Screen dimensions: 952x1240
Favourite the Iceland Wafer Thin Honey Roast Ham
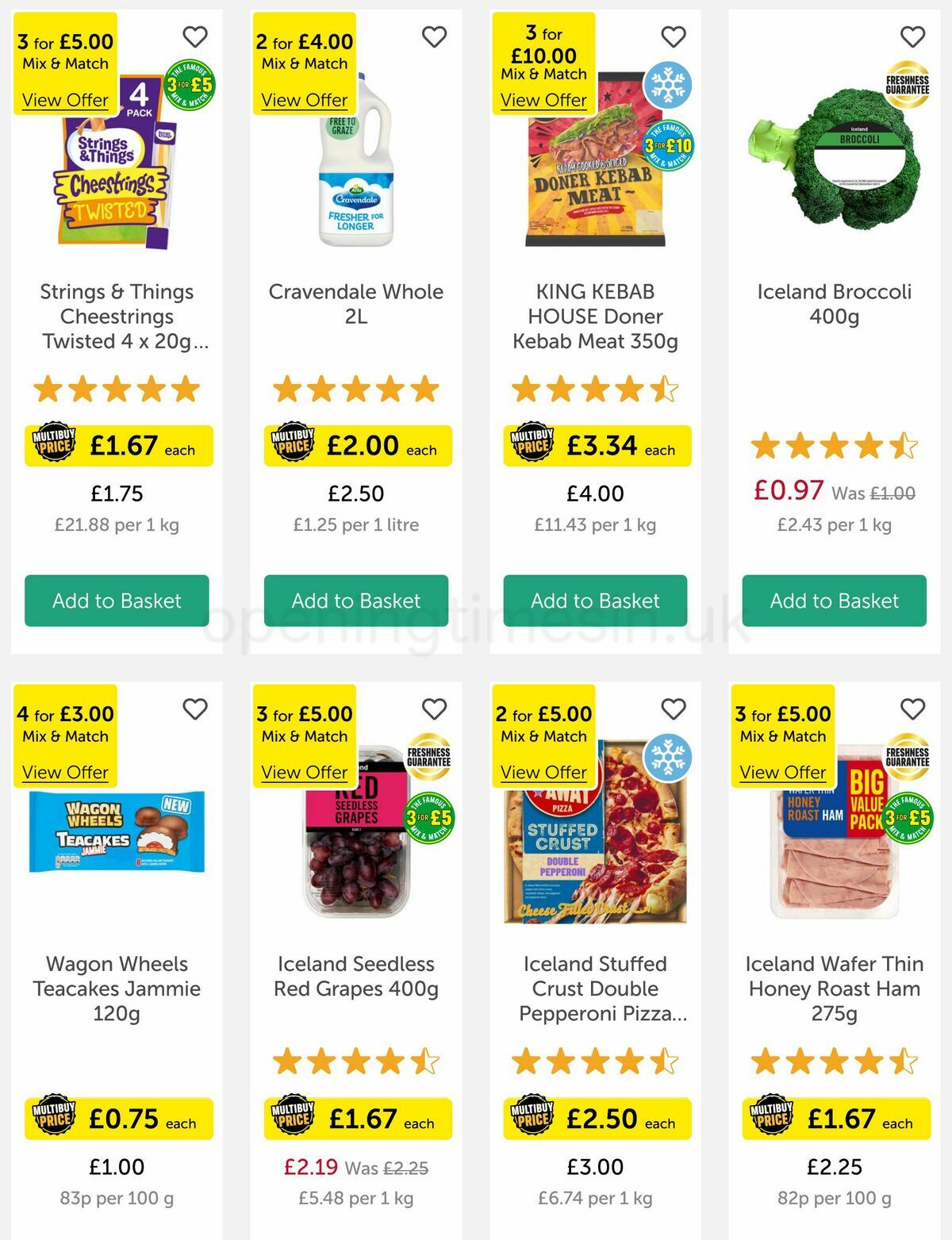(911, 708)
